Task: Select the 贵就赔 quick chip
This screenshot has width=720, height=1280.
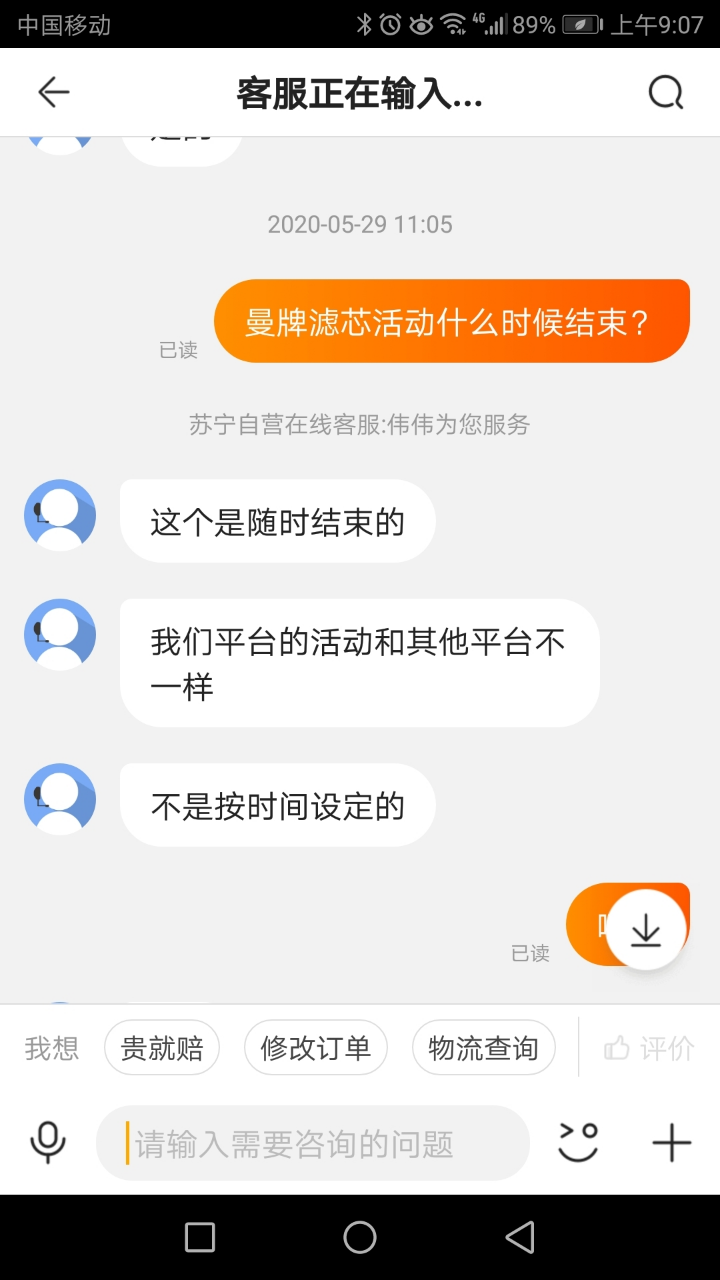Action: coord(162,1048)
